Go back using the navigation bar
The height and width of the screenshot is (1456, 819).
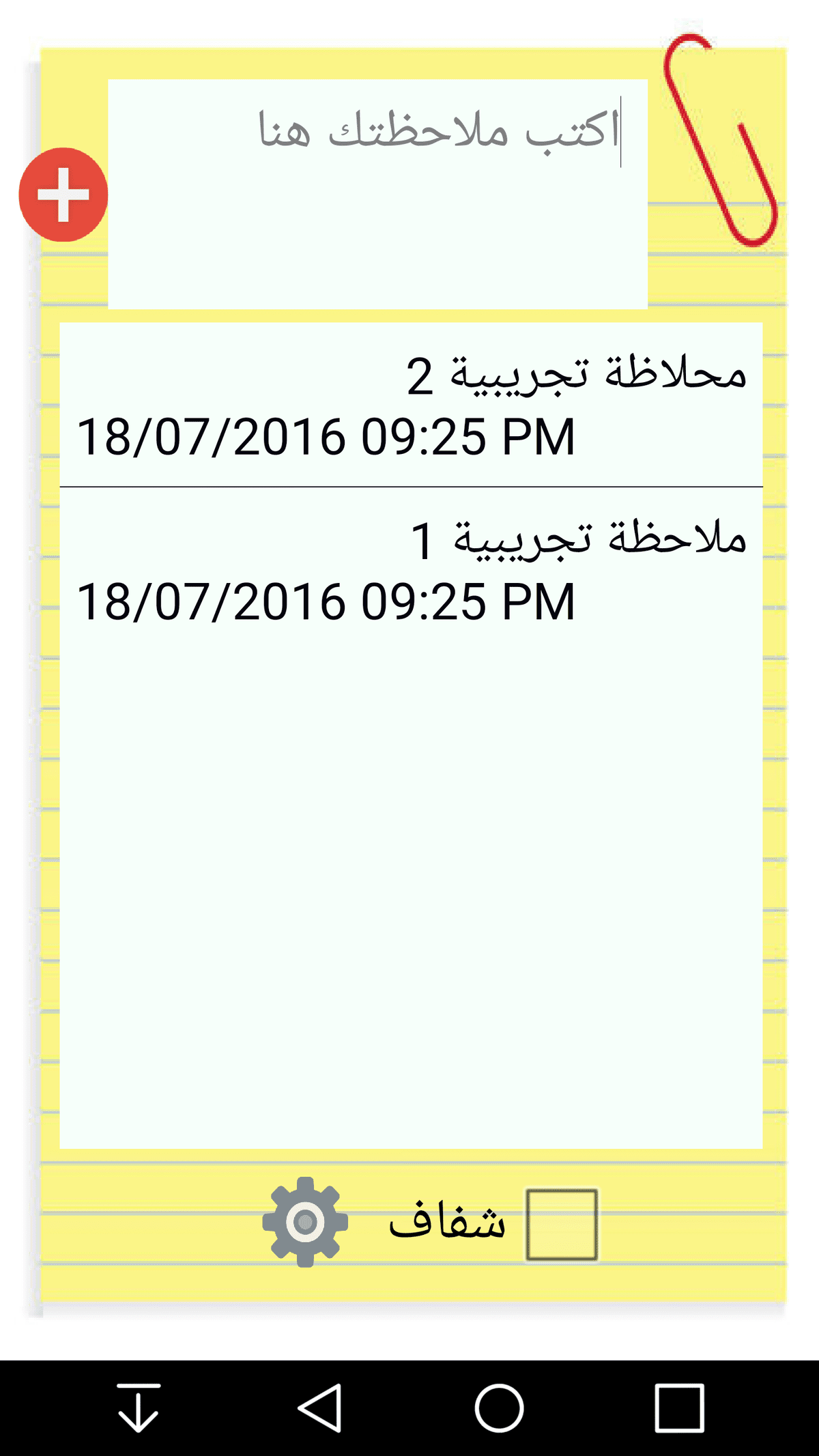(x=320, y=1408)
